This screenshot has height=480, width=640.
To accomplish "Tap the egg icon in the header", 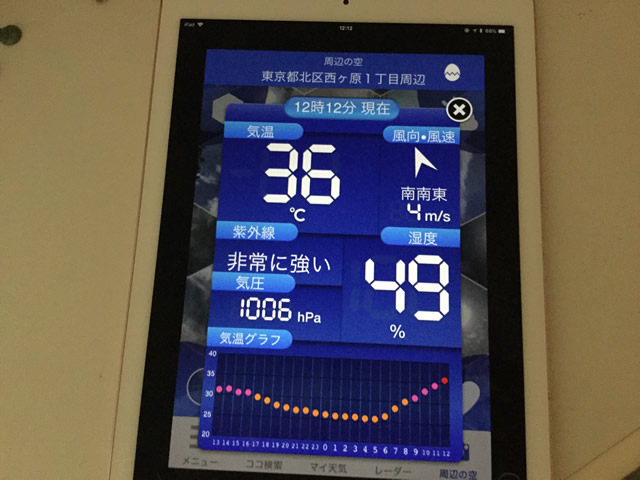I will pyautogui.click(x=454, y=73).
